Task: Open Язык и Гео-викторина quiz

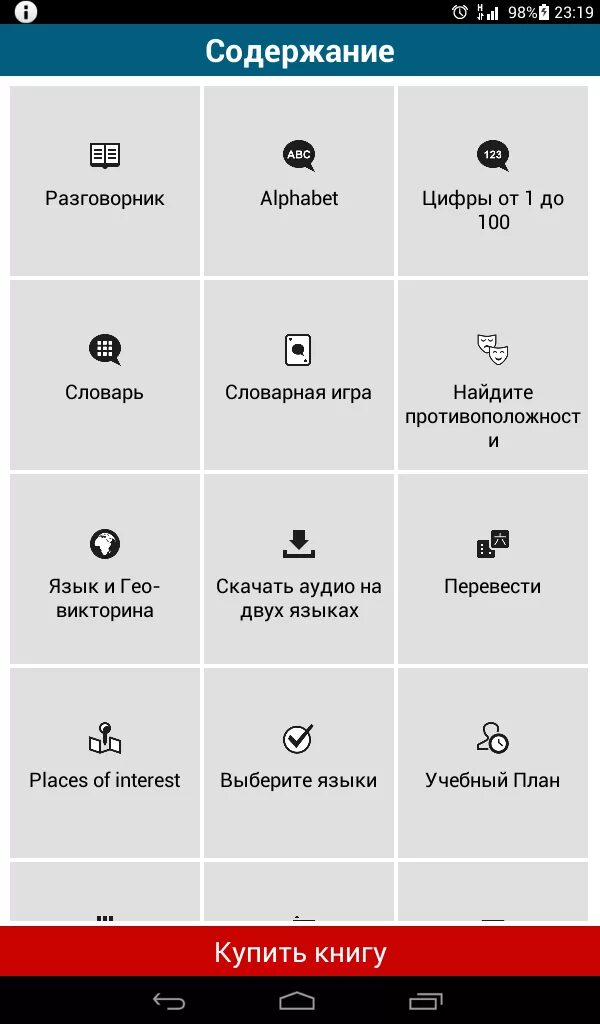Action: [x=105, y=568]
